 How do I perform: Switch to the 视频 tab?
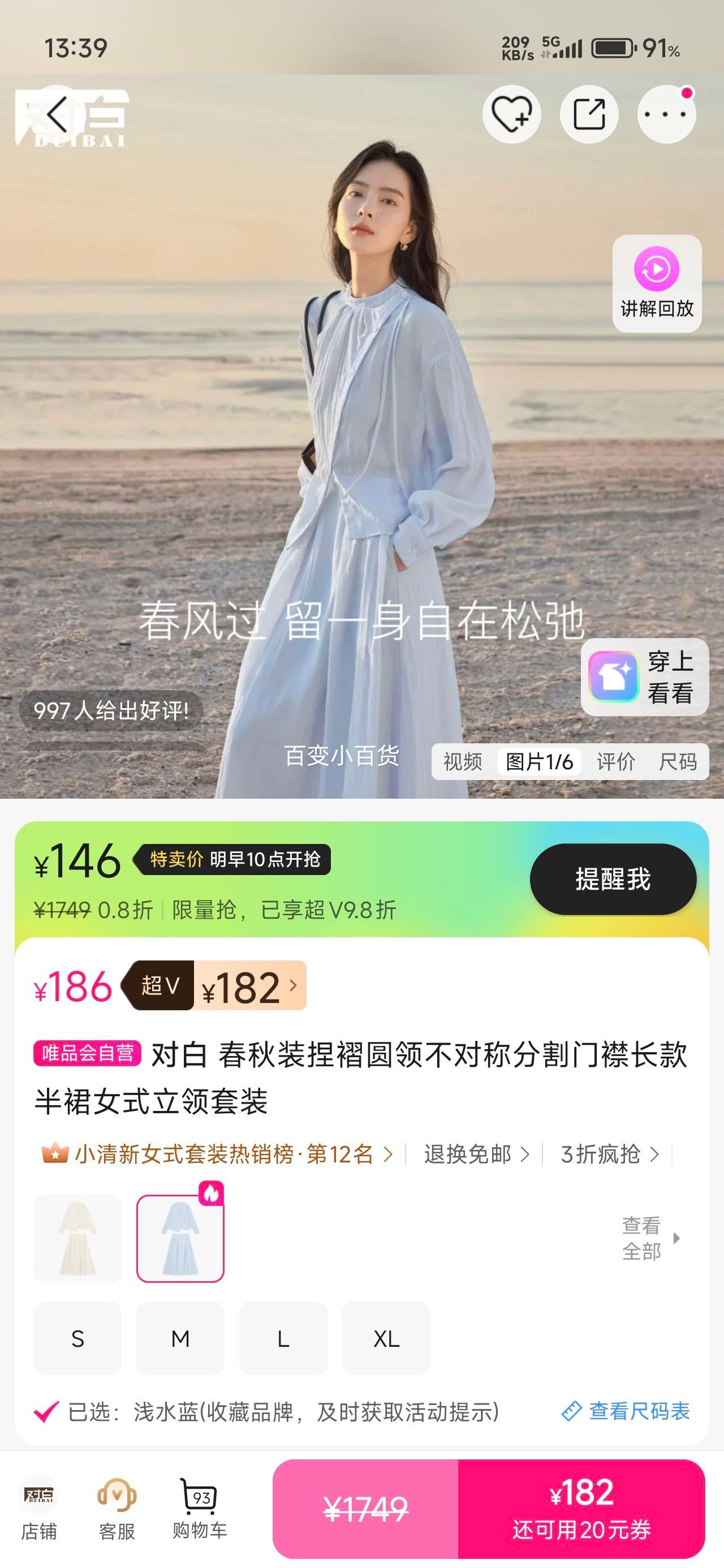[463, 761]
